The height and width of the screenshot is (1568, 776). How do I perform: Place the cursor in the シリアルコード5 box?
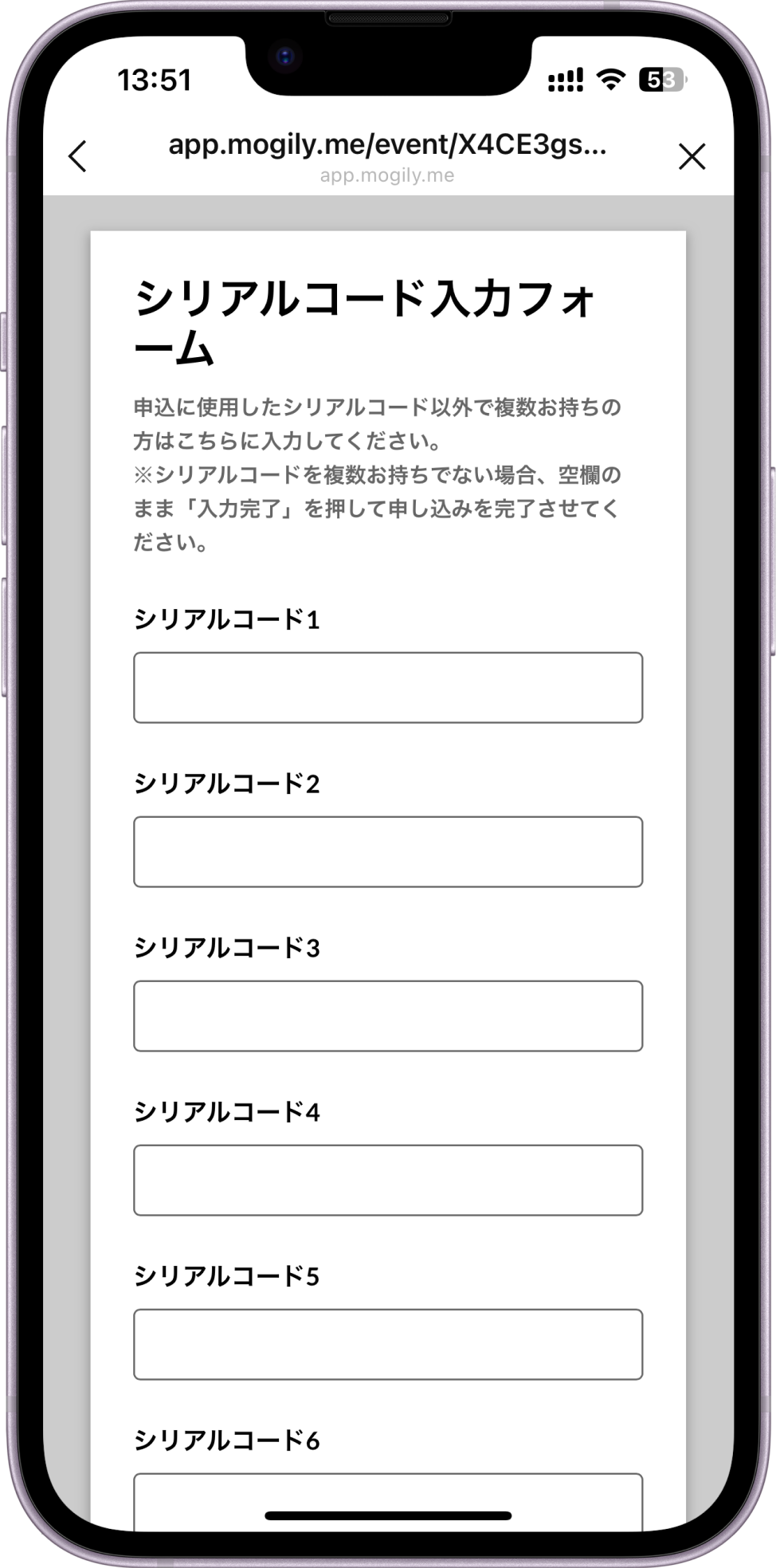pyautogui.click(x=388, y=1345)
